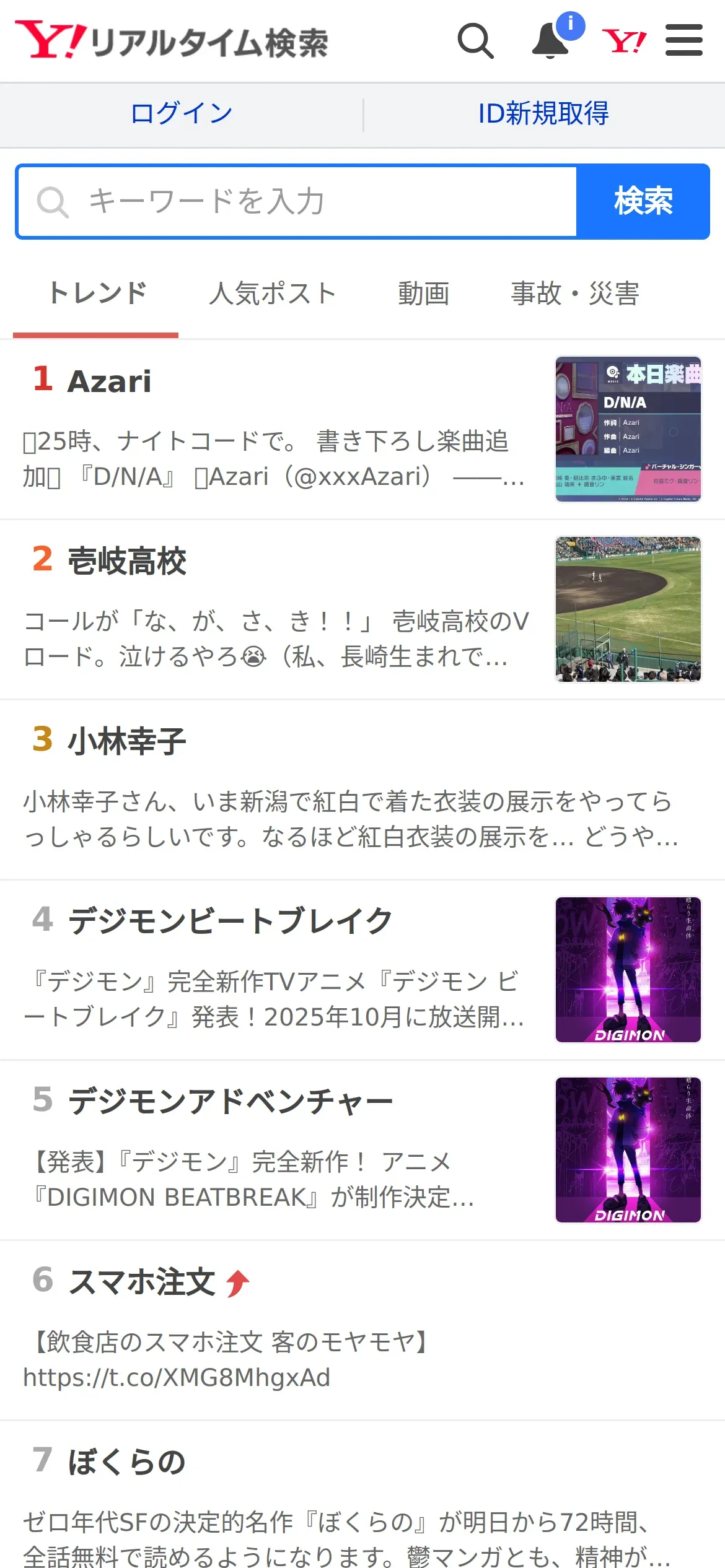The image size is (725, 1568).
Task: Open the hamburger menu
Action: click(684, 41)
